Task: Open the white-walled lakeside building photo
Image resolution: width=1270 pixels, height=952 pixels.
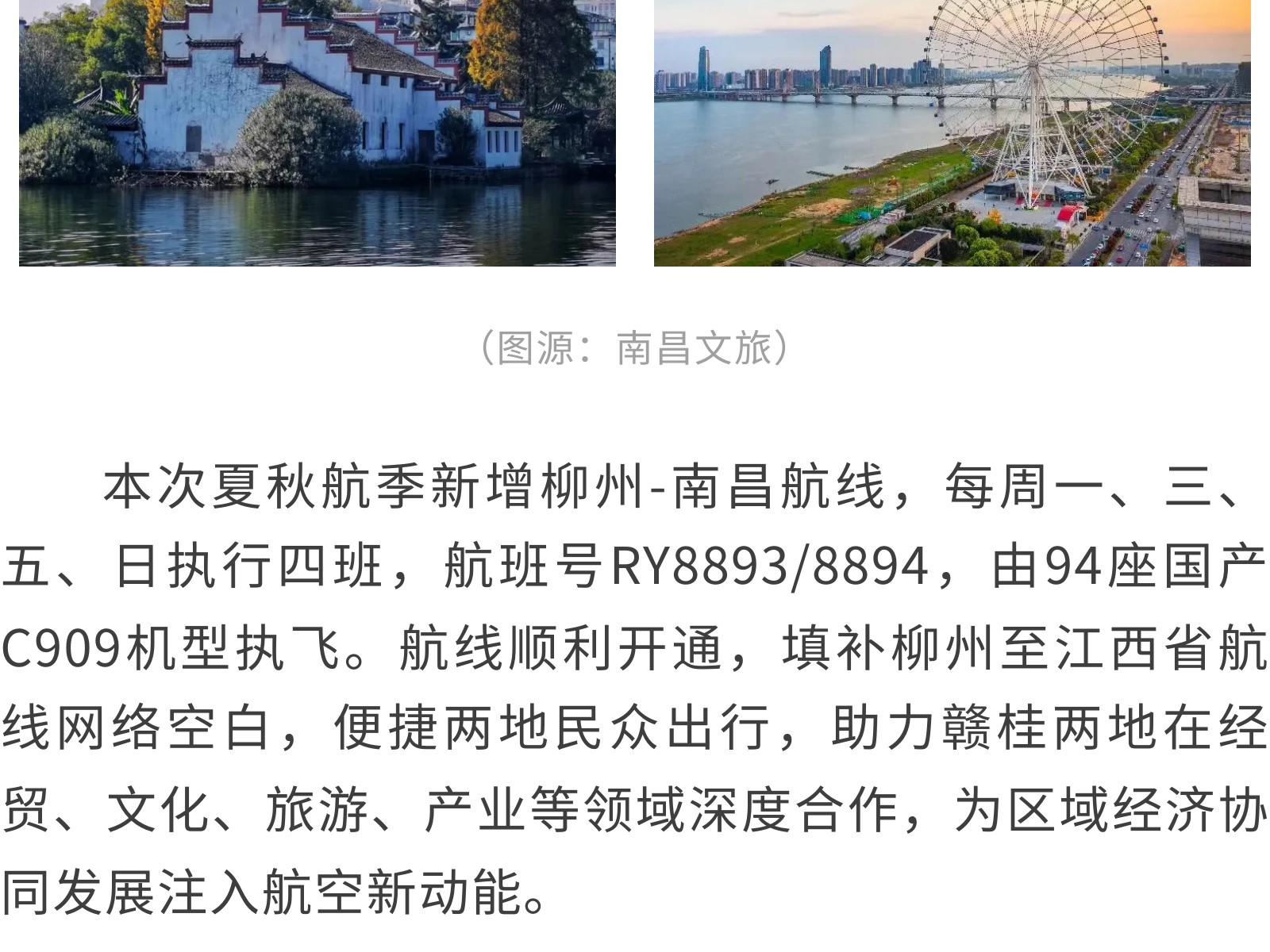Action: point(317,132)
